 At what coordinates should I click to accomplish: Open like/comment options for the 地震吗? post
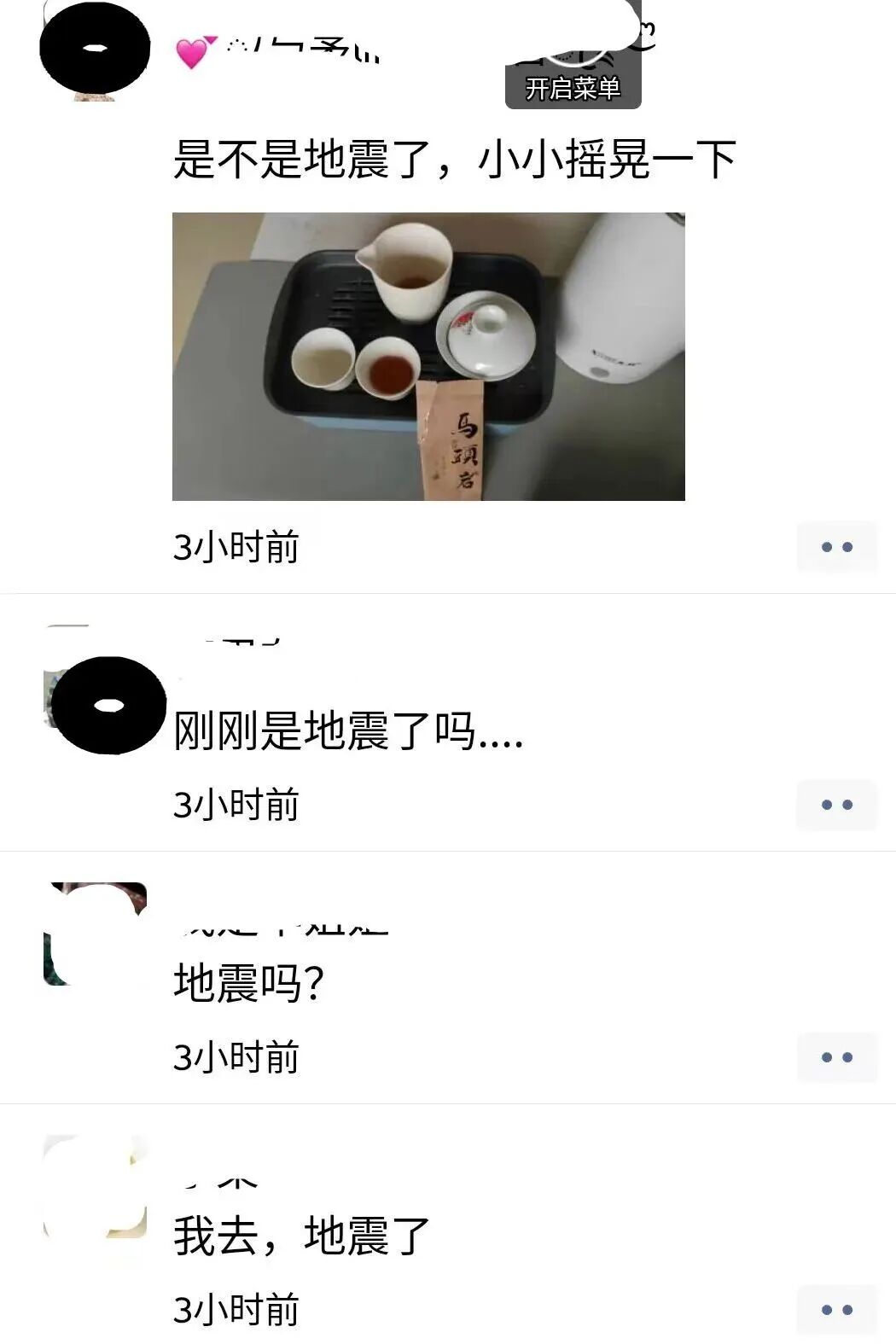[836, 1057]
